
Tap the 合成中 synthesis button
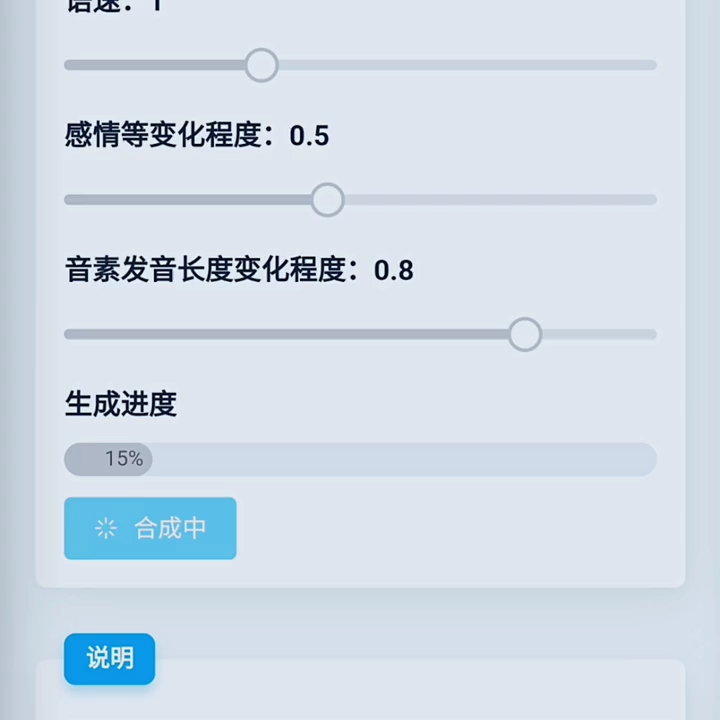click(x=150, y=528)
